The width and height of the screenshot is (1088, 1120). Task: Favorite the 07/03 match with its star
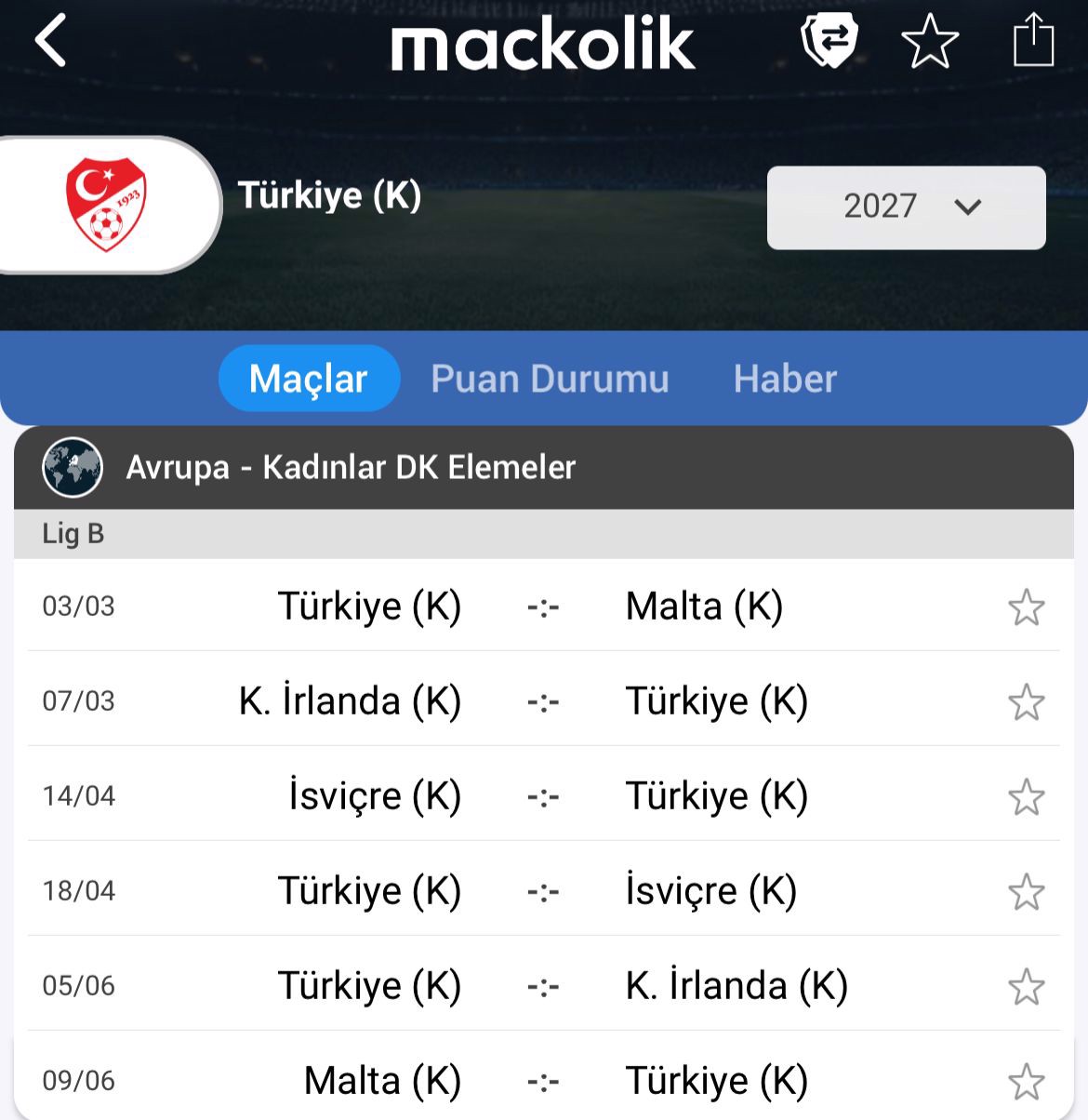[x=1026, y=702]
